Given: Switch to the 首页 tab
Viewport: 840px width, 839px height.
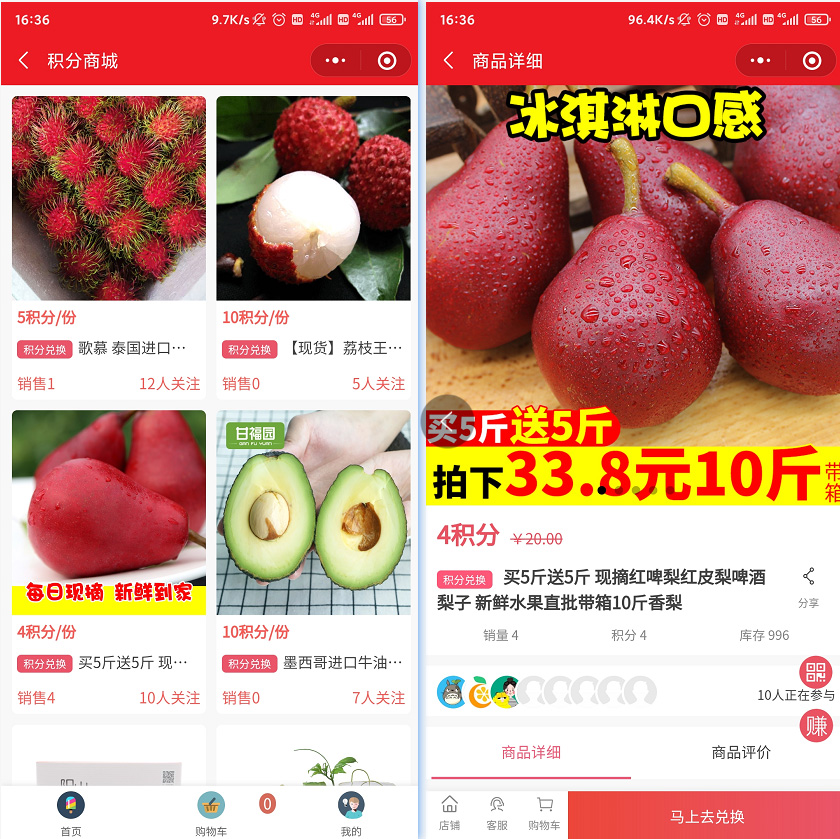Looking at the screenshot, I should click(70, 812).
